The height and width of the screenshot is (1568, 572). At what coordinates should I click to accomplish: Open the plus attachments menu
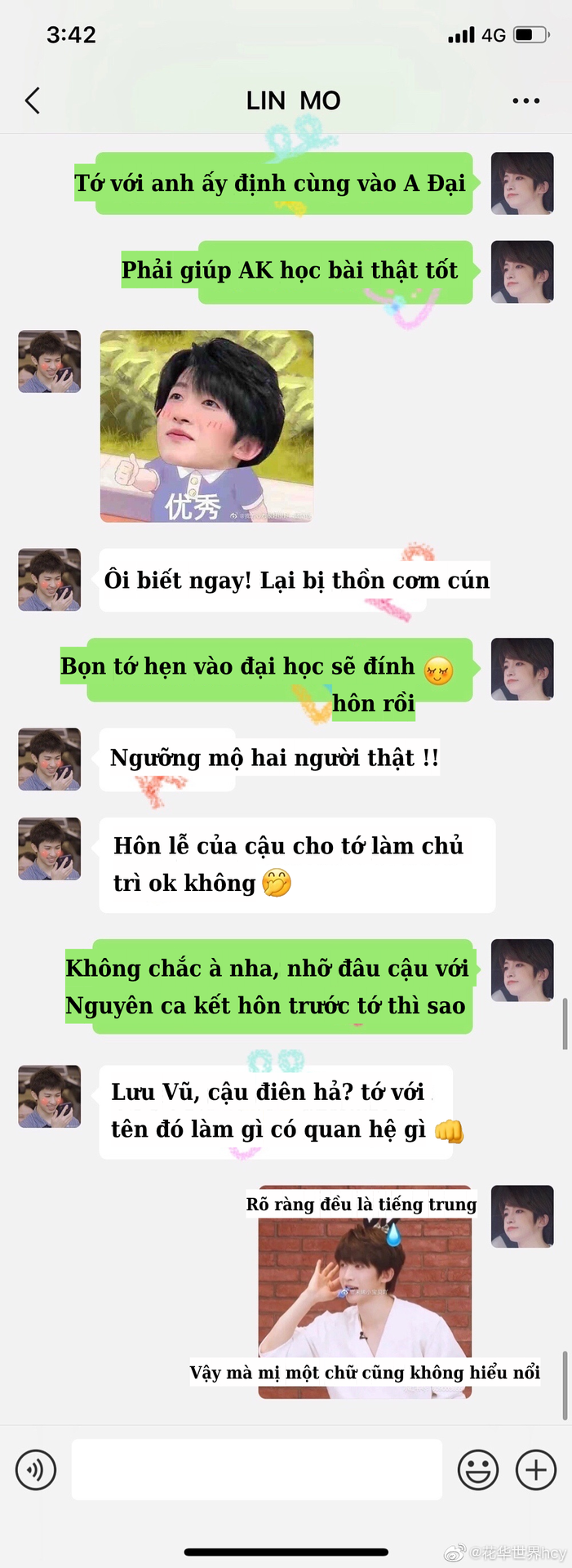pos(536,1470)
